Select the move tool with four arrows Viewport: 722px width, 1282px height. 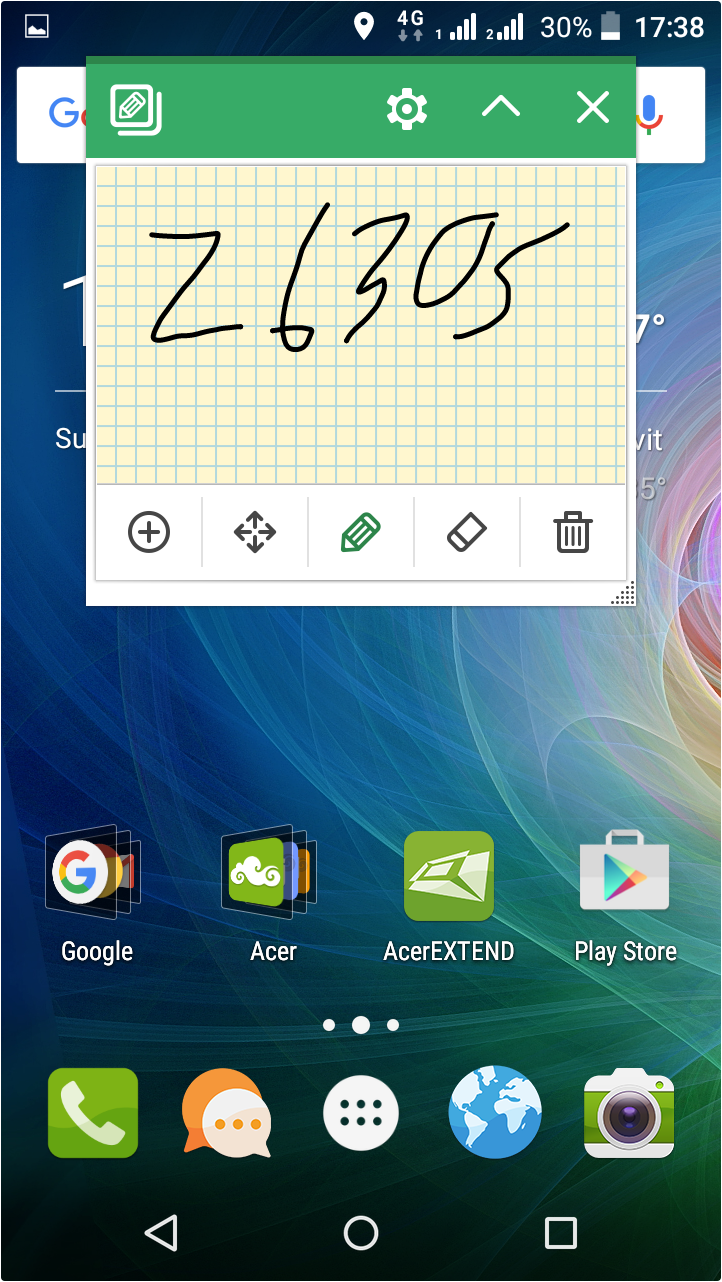(255, 532)
